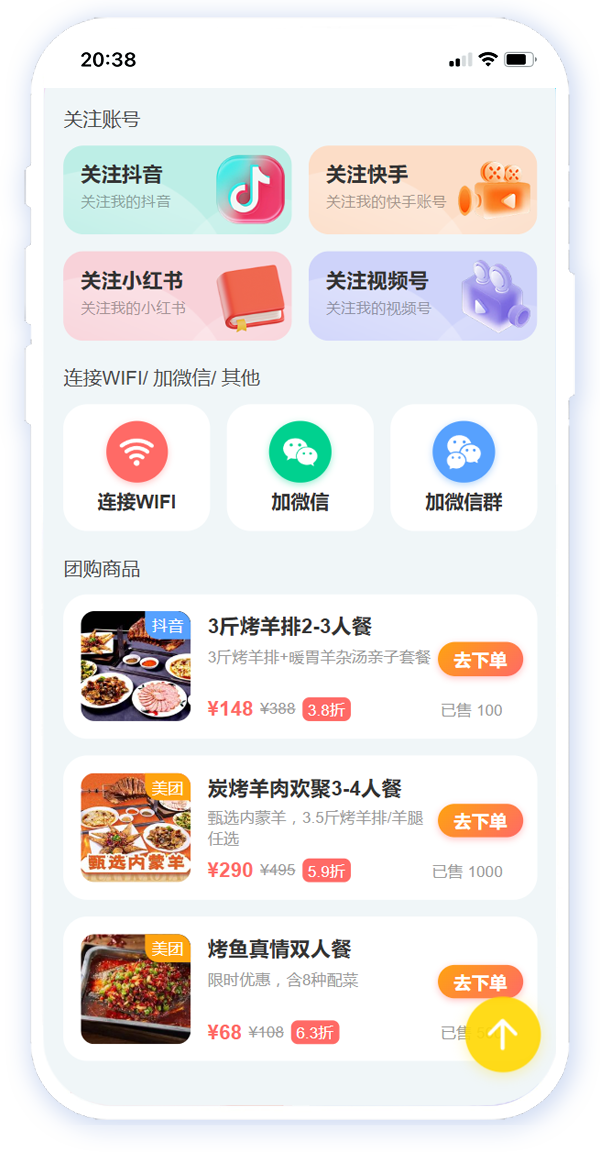Tap the 连接WIFI button
Viewport: 600px width, 1153px height.
(137, 468)
